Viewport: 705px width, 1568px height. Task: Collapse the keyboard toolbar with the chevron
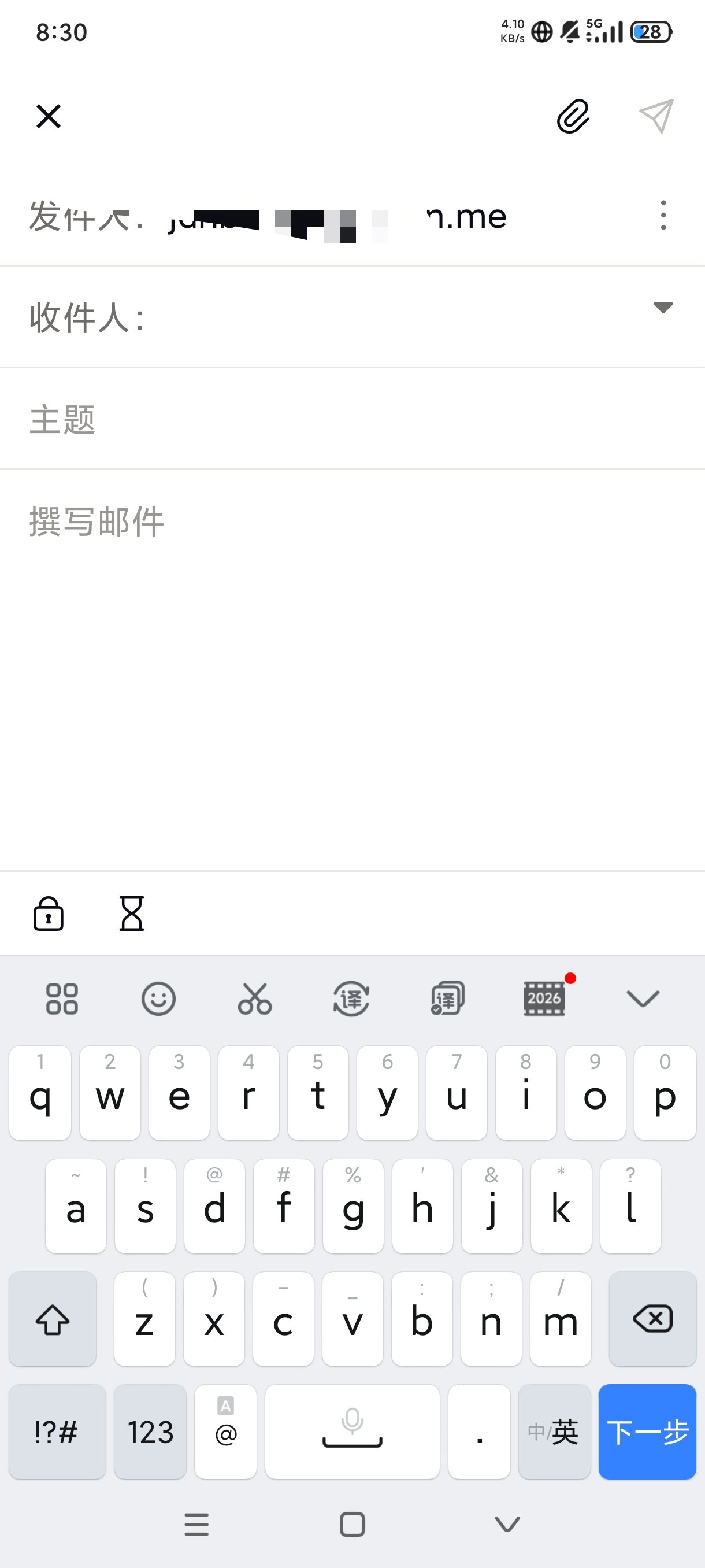click(642, 999)
